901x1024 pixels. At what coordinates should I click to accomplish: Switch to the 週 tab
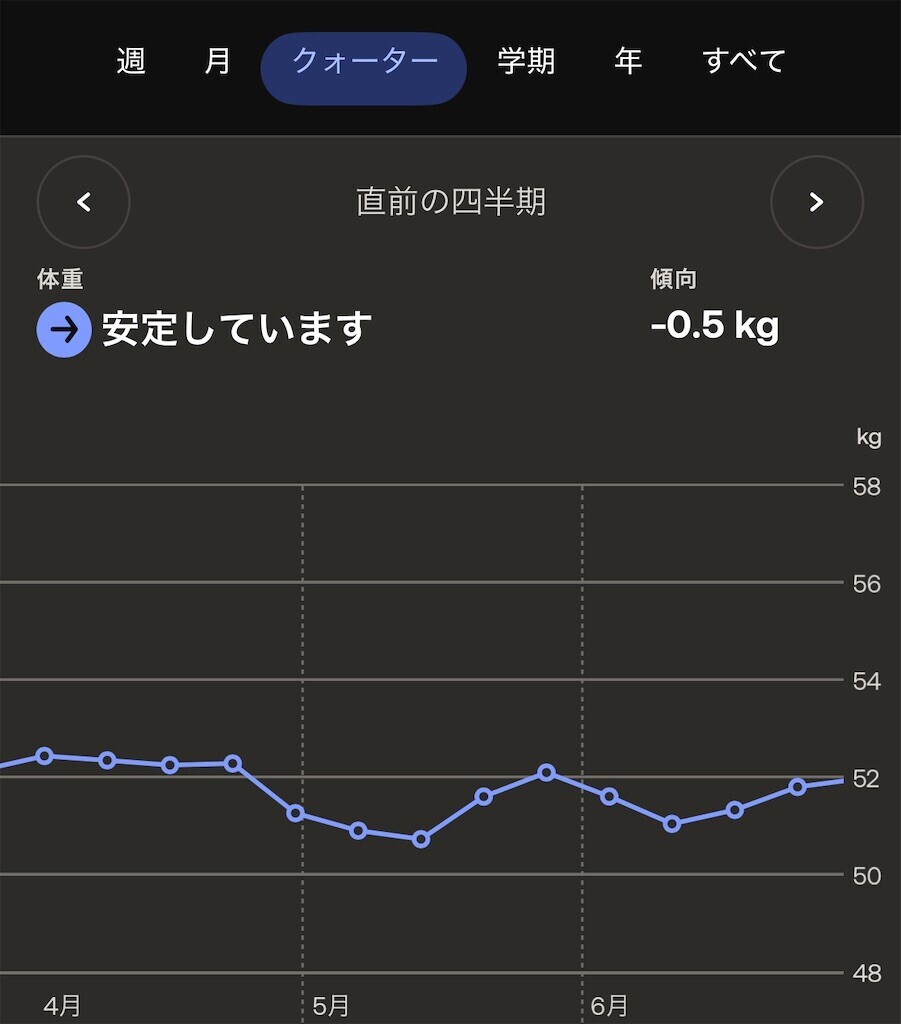(x=129, y=62)
